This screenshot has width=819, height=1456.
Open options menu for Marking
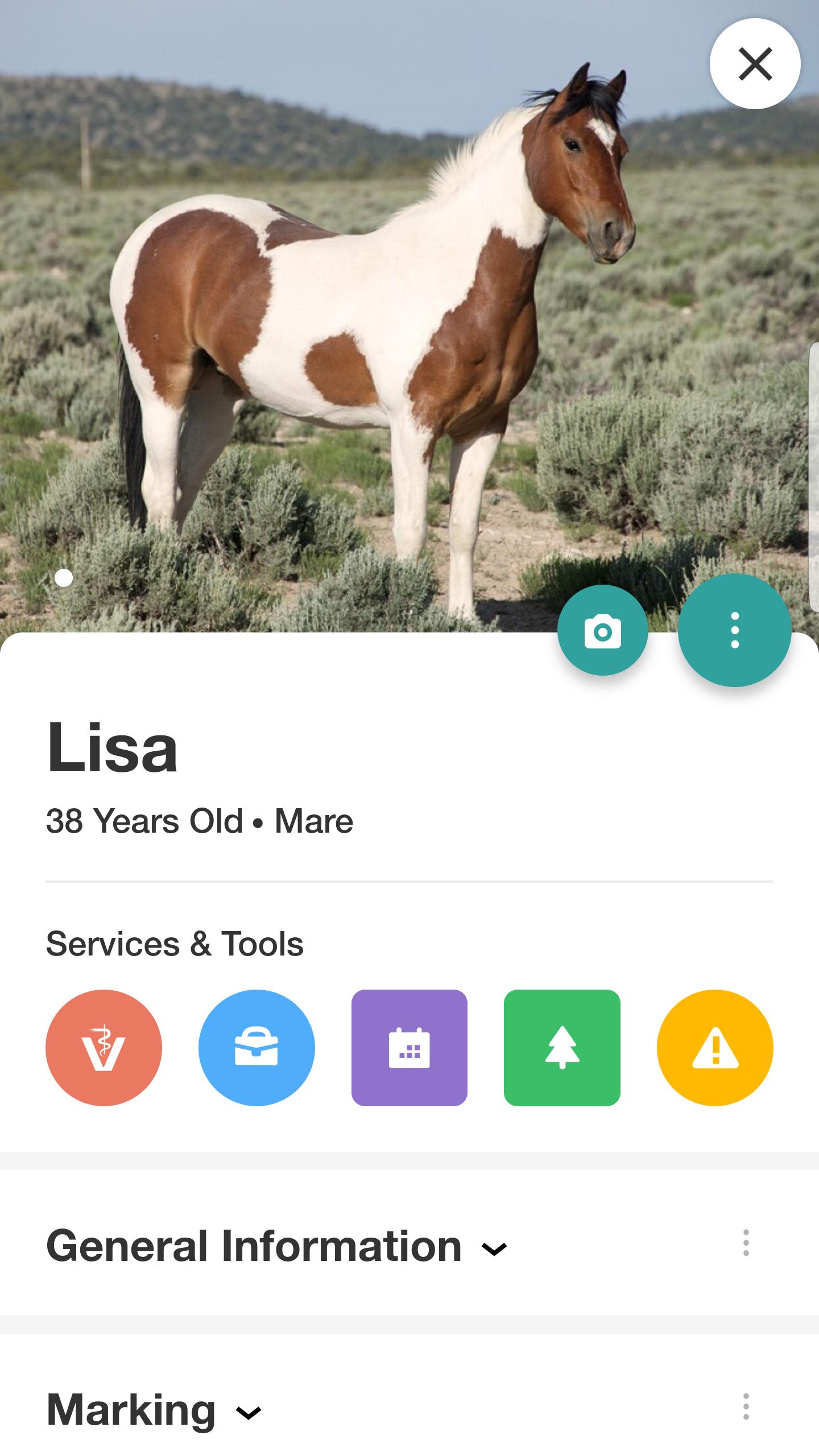(x=746, y=1407)
